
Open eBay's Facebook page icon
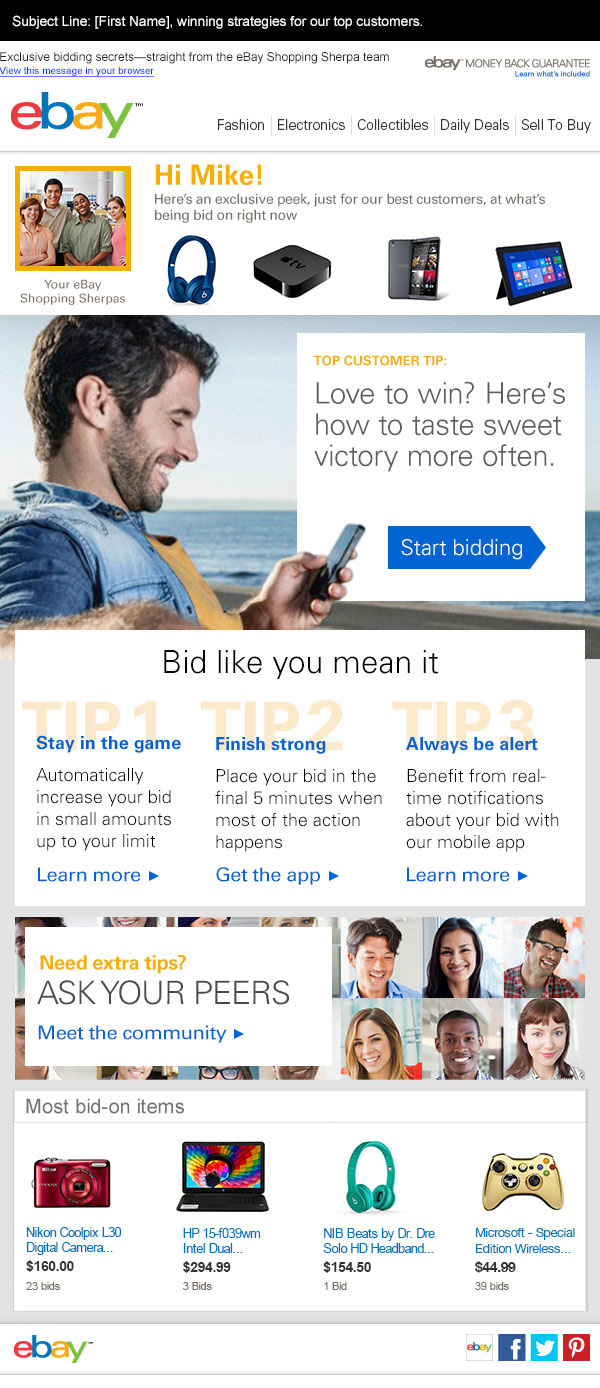[x=512, y=1347]
